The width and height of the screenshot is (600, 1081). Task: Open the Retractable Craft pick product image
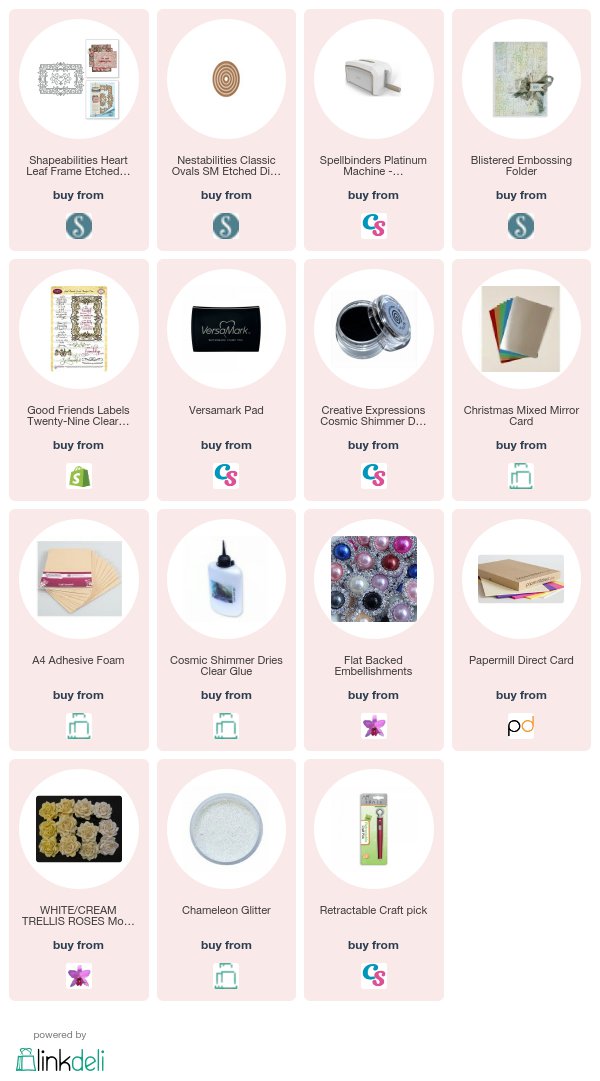[374, 829]
